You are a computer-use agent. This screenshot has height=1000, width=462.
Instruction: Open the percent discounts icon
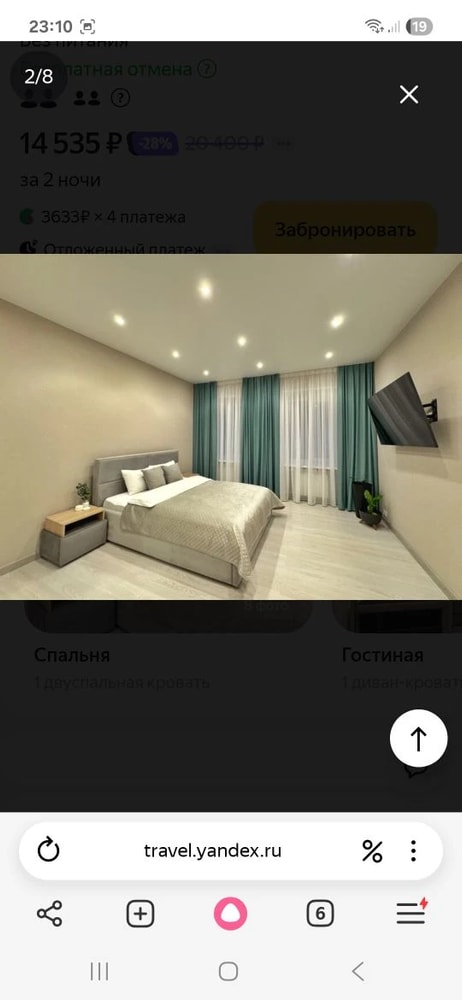click(372, 851)
